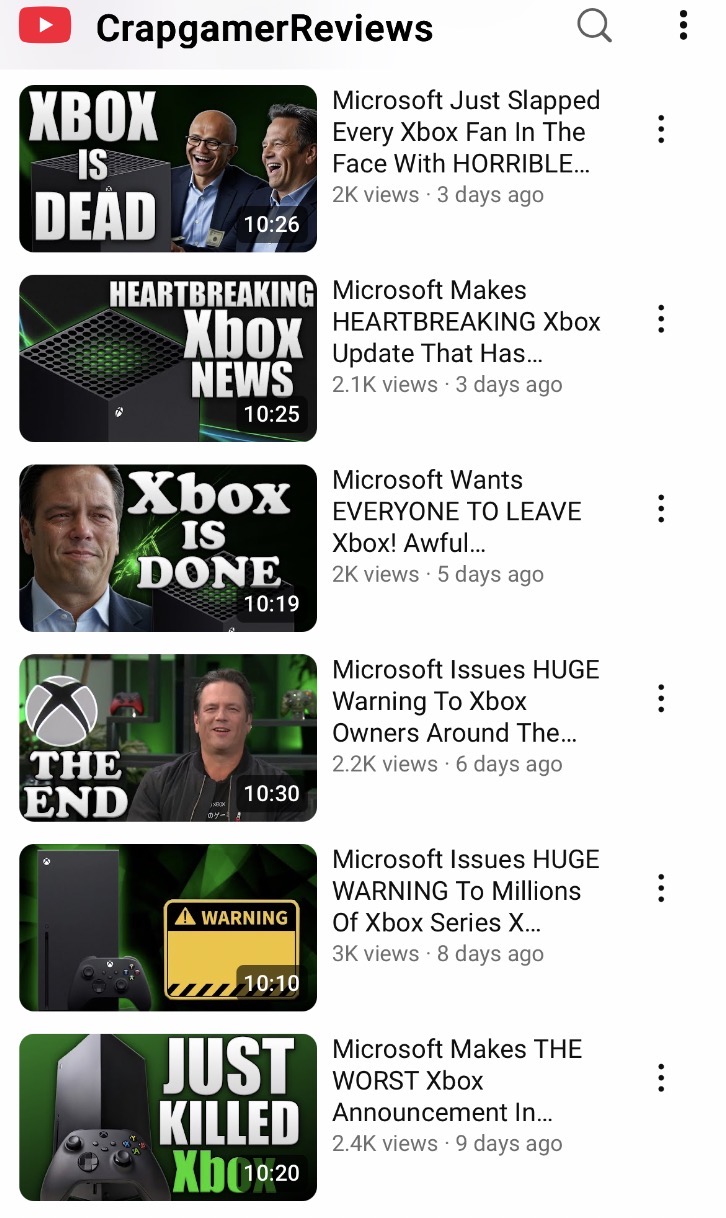Screen dimensions: 726x1218
Task: Open the 'THE END' thumbnail video
Action: (168, 738)
